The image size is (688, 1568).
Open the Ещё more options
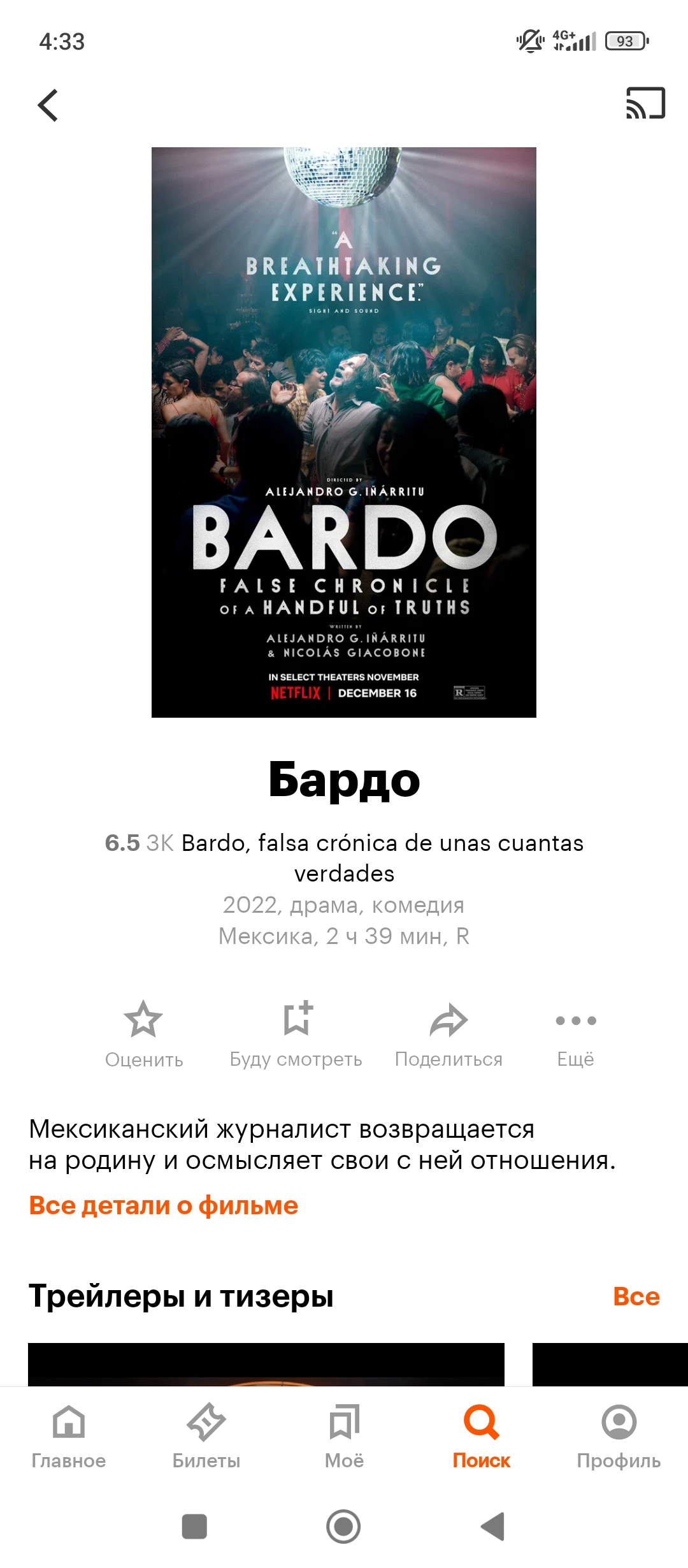(576, 1033)
